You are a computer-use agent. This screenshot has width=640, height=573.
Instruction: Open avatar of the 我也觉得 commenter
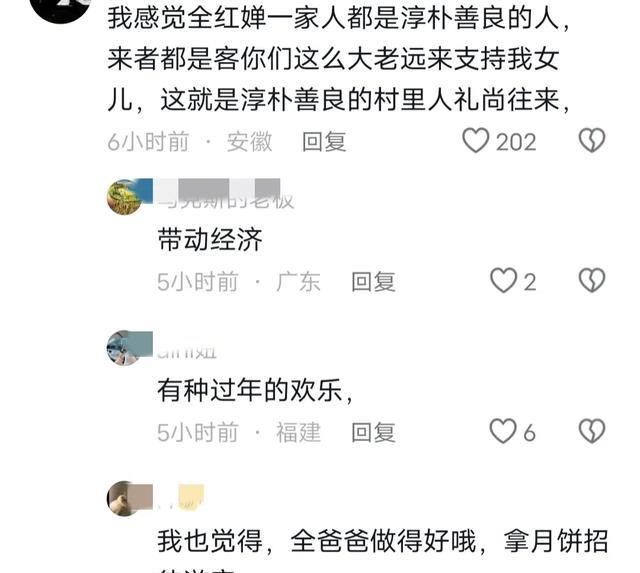[125, 498]
